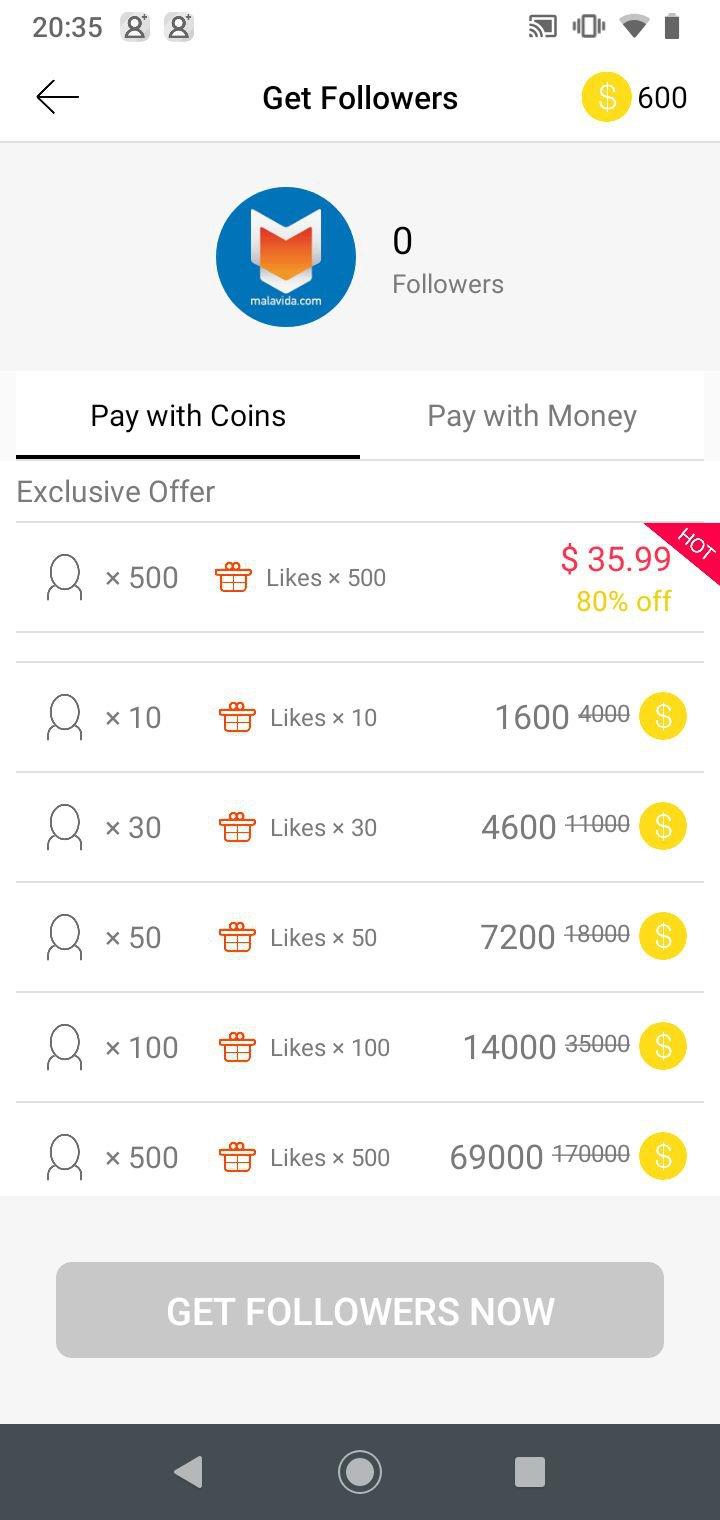Choose the 50 followers for 7200 coins
This screenshot has height=1520, width=720.
tap(360, 937)
